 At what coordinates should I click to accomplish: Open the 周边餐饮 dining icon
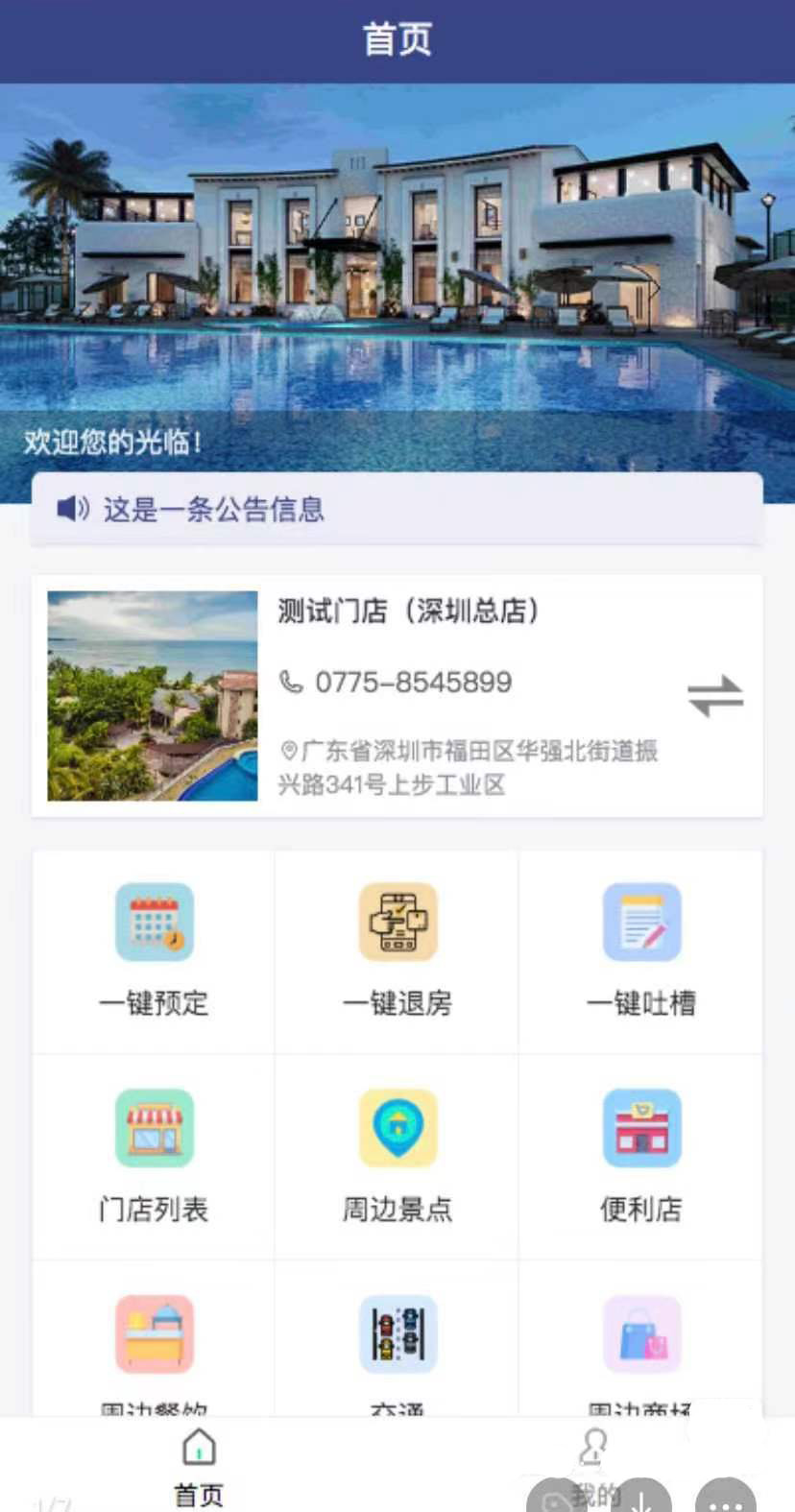[x=153, y=1334]
